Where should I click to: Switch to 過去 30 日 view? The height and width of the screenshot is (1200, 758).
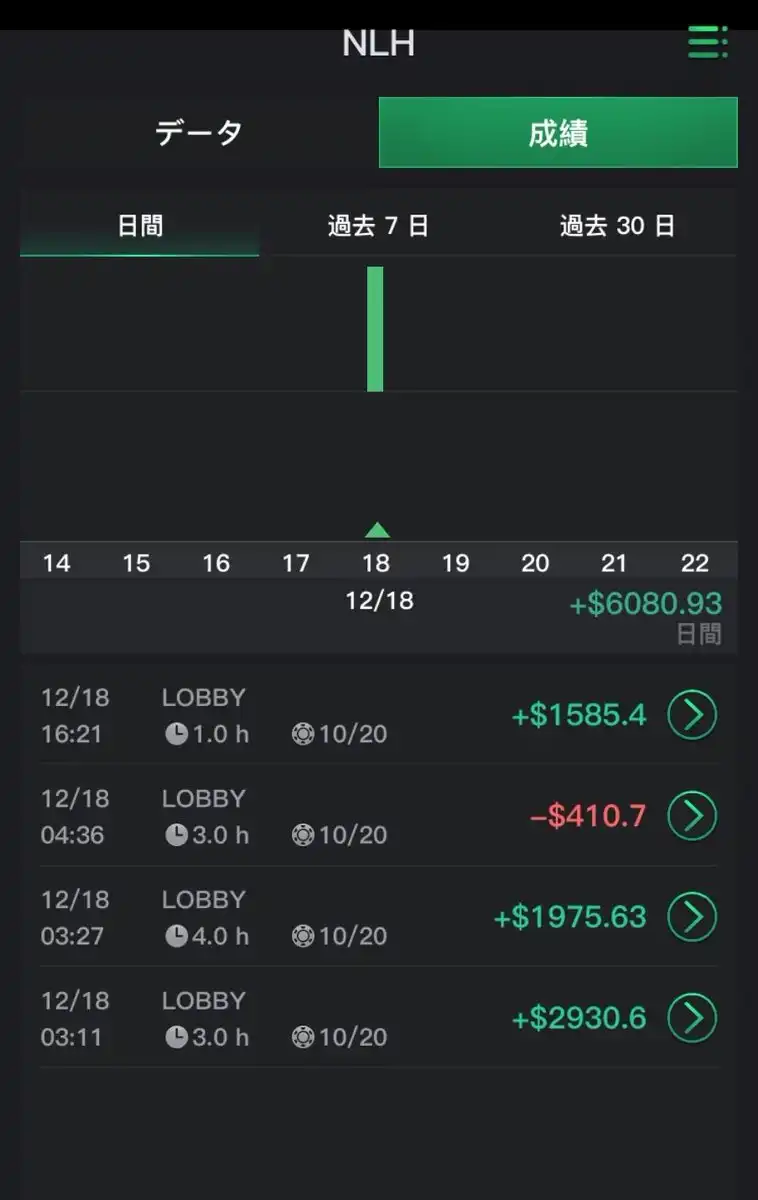[617, 226]
